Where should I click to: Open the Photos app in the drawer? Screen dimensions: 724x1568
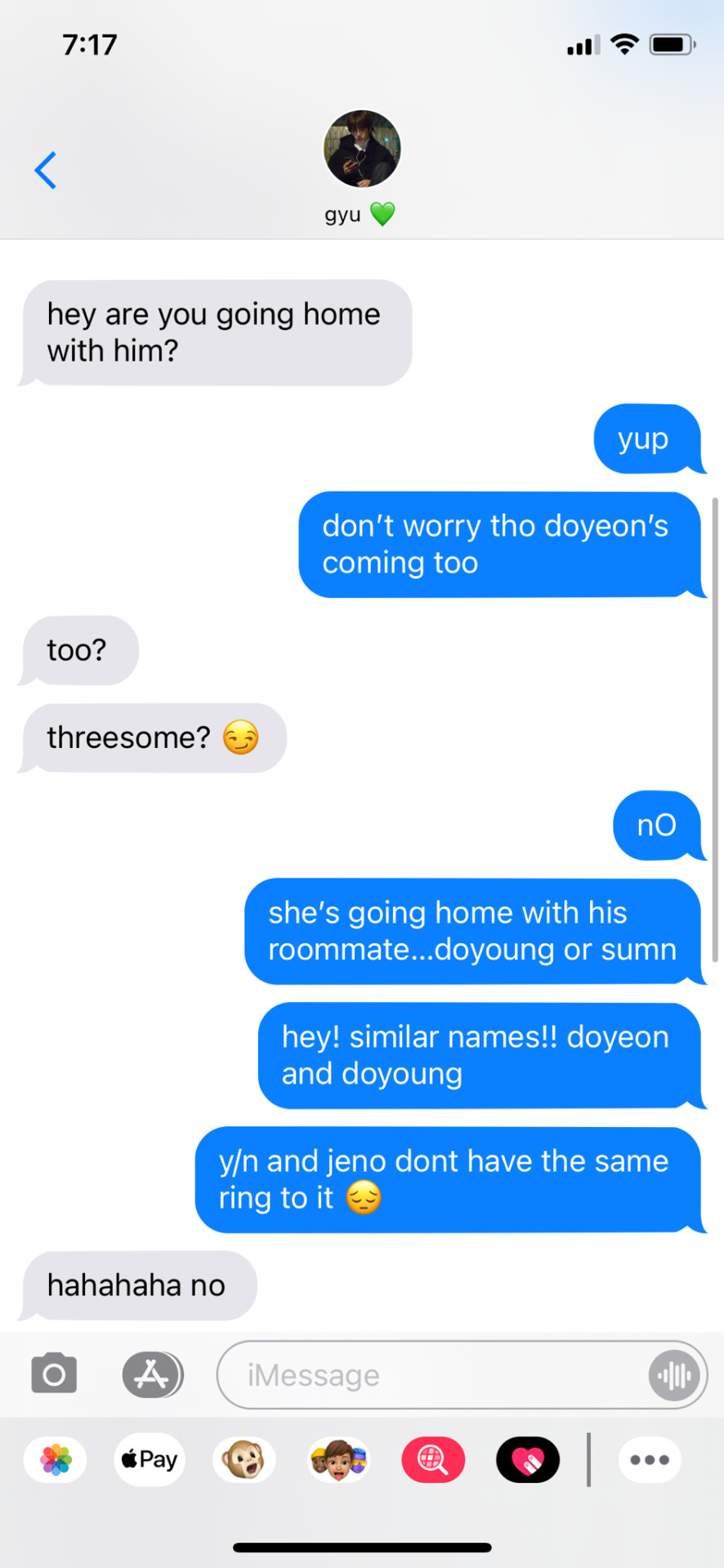point(56,1459)
